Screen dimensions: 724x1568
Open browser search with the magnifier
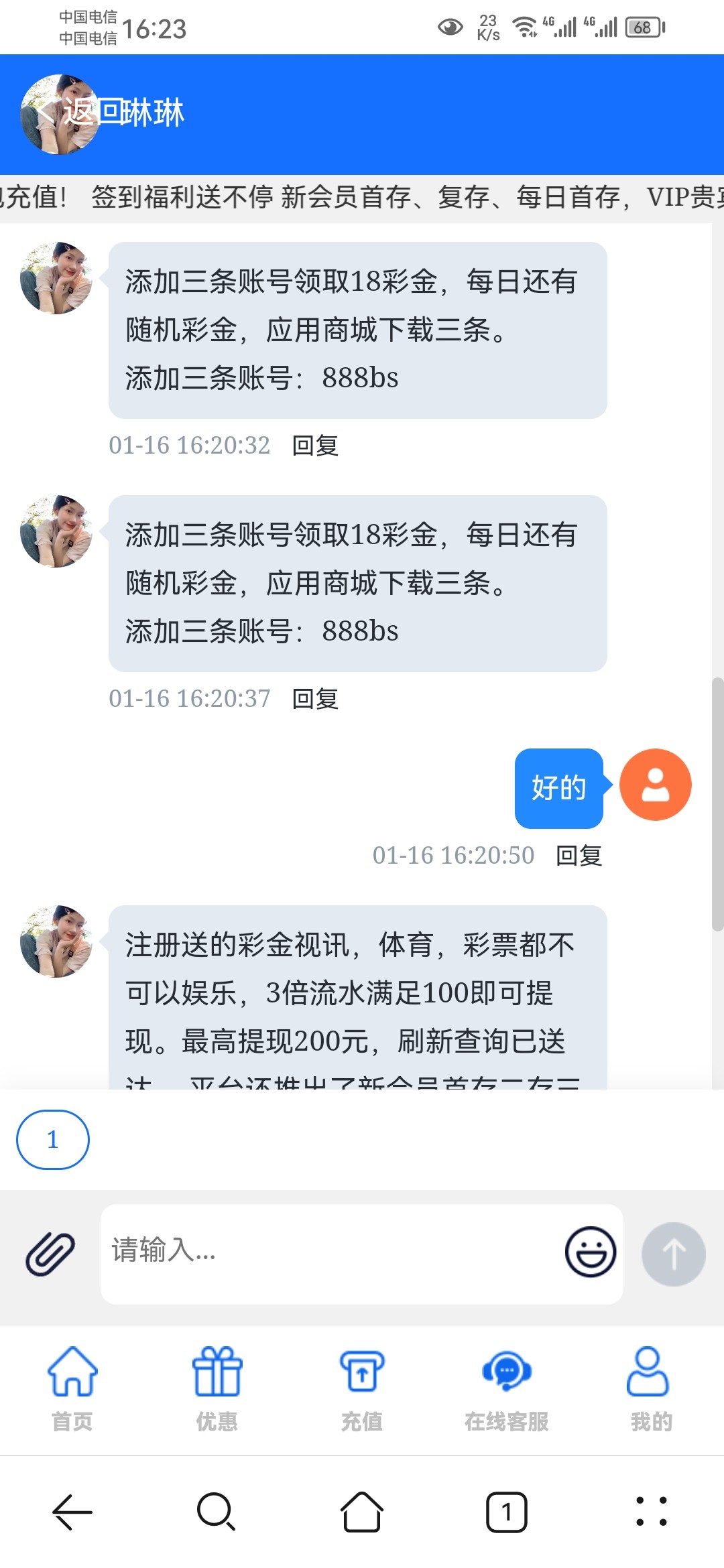tap(216, 1512)
